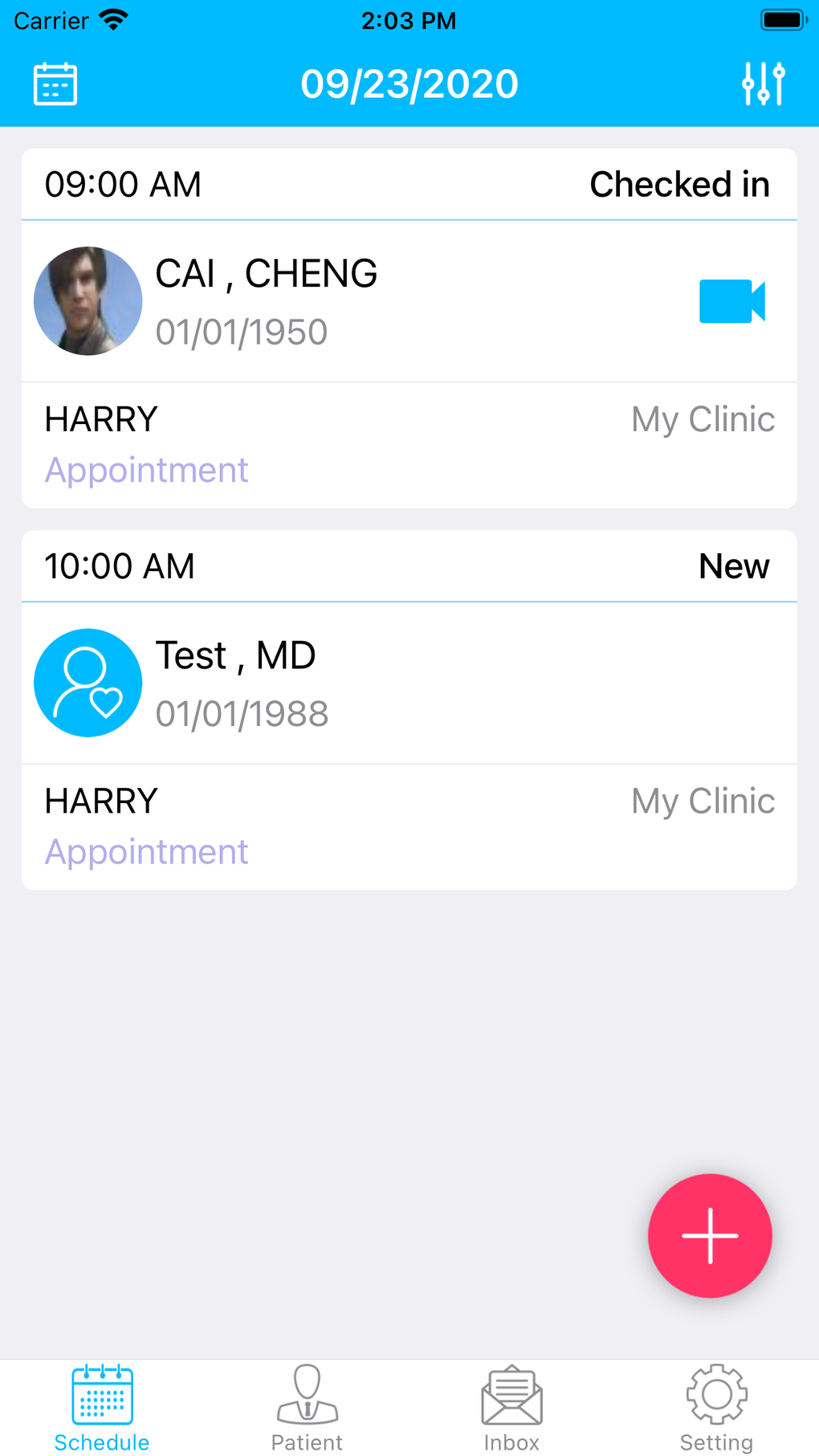Viewport: 819px width, 1456px height.
Task: Tap the Appointment link under HARRY
Action: [146, 469]
